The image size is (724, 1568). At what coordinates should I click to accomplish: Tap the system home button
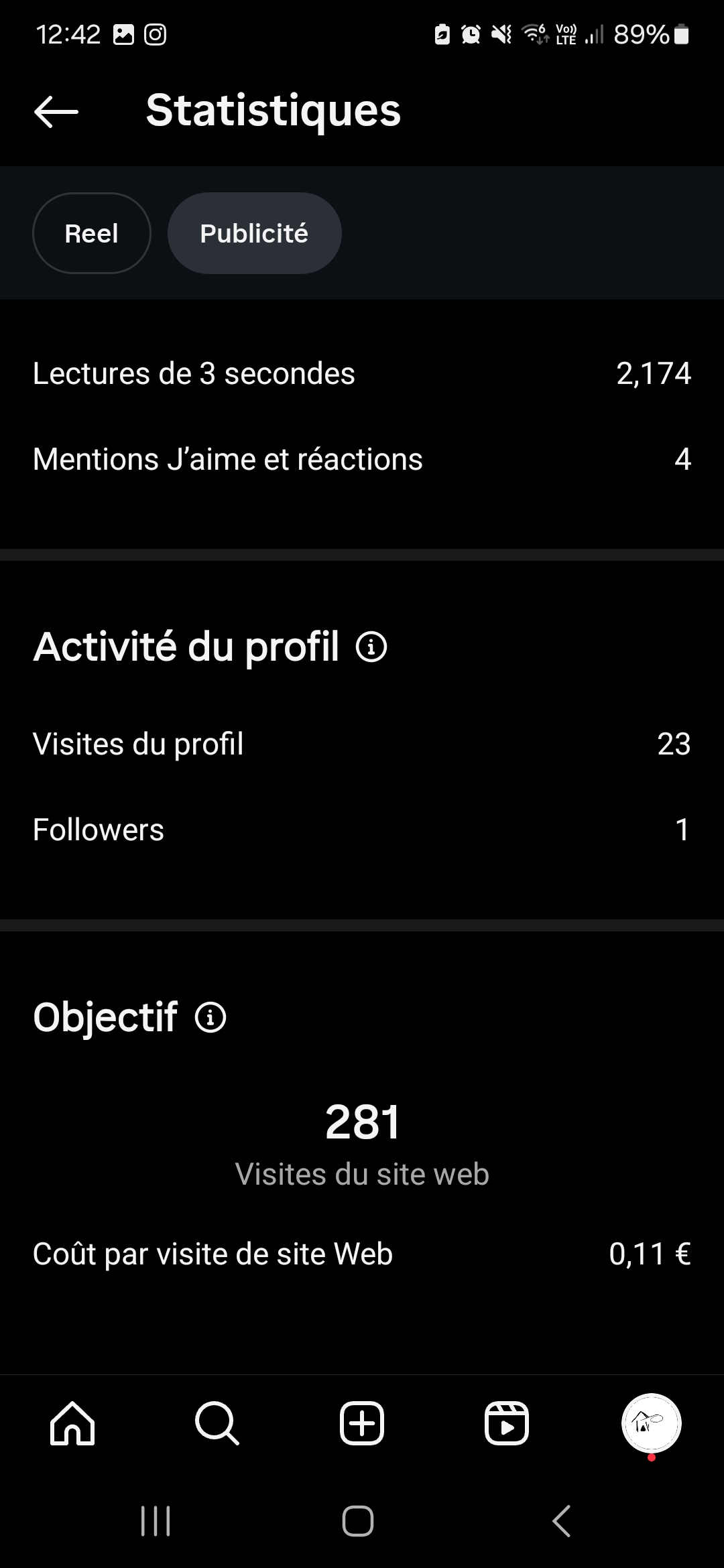[358, 1521]
